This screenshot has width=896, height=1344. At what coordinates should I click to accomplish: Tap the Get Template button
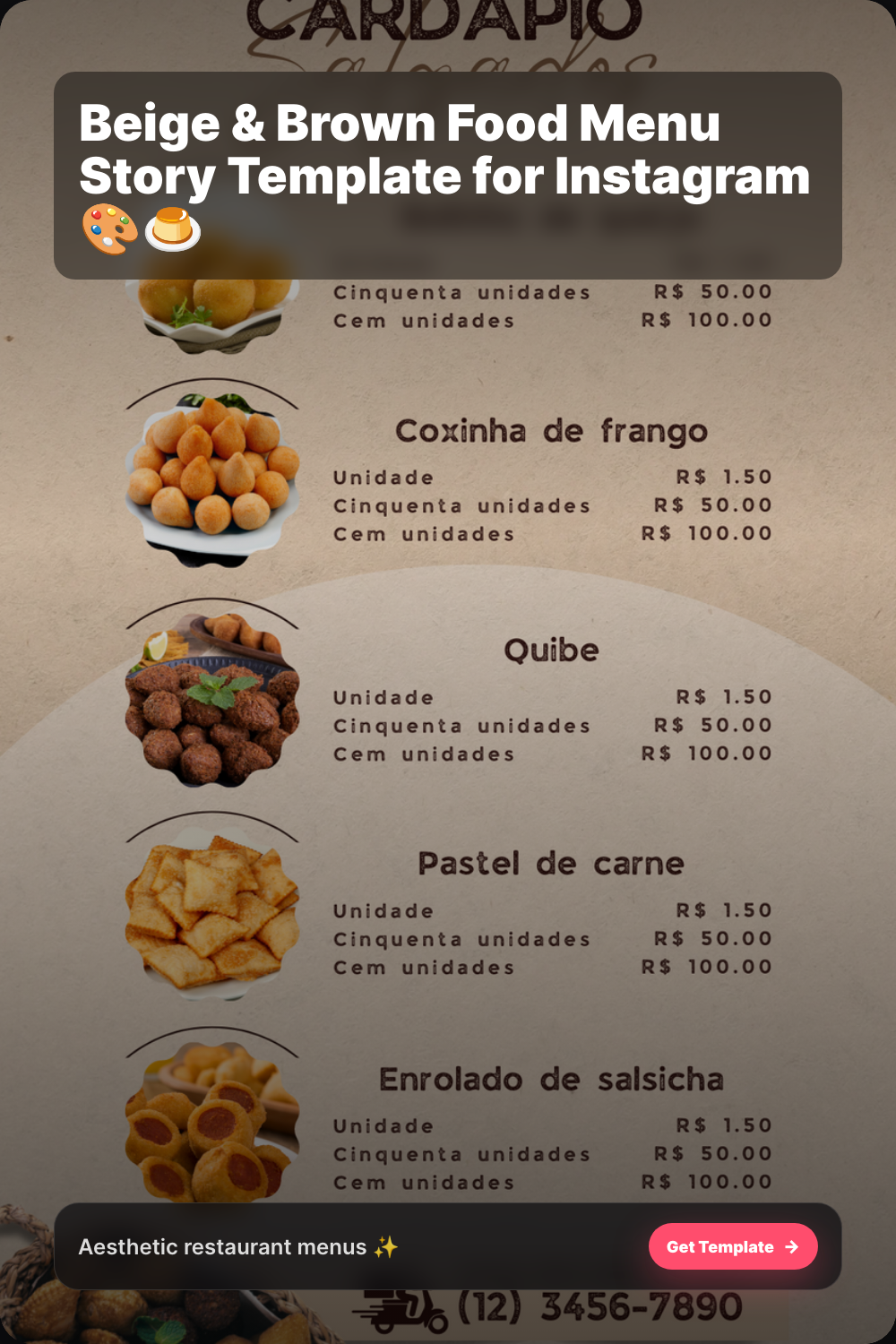pos(732,1246)
